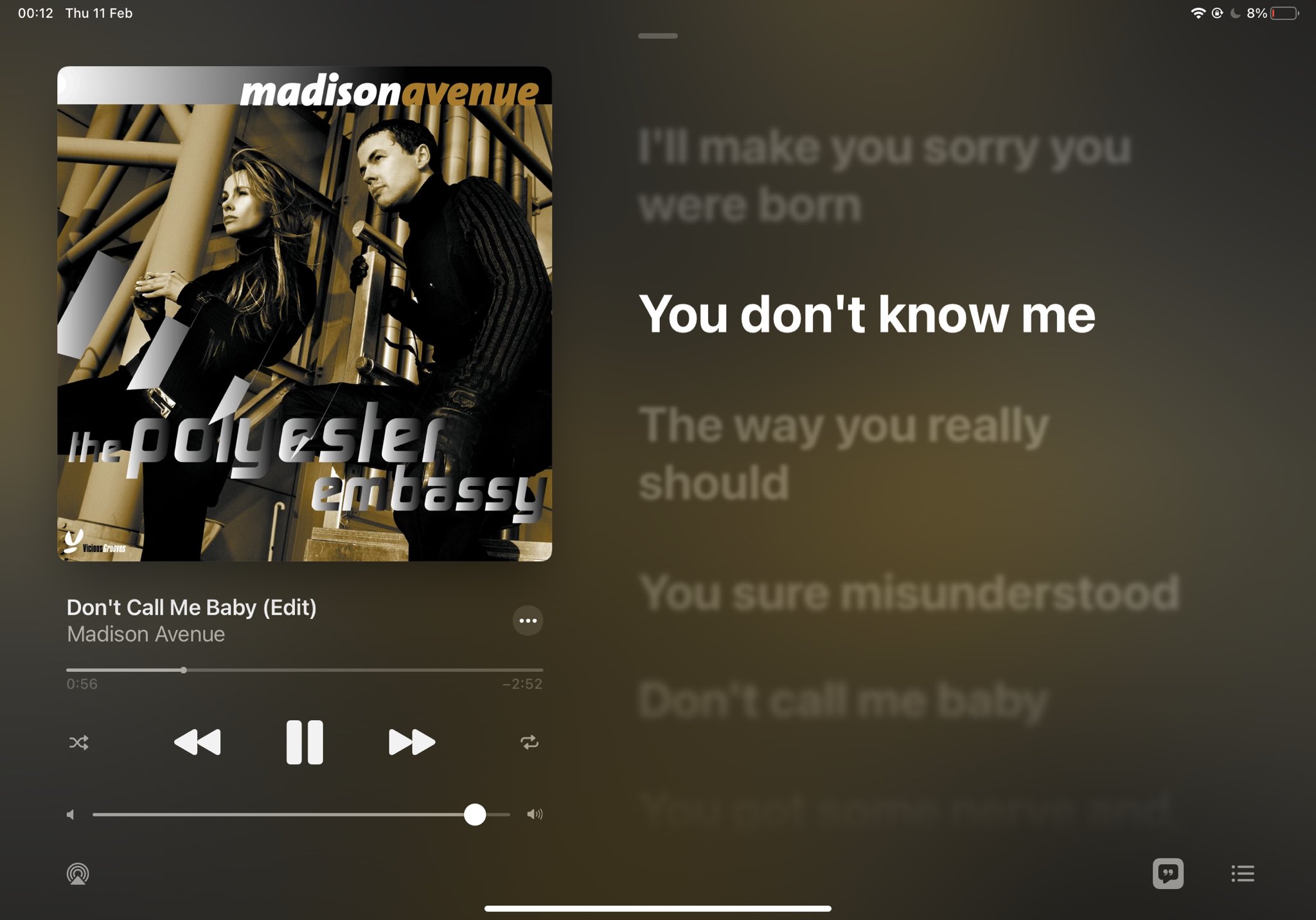The width and height of the screenshot is (1316, 920).
Task: Open AirPlay output options
Action: (78, 874)
